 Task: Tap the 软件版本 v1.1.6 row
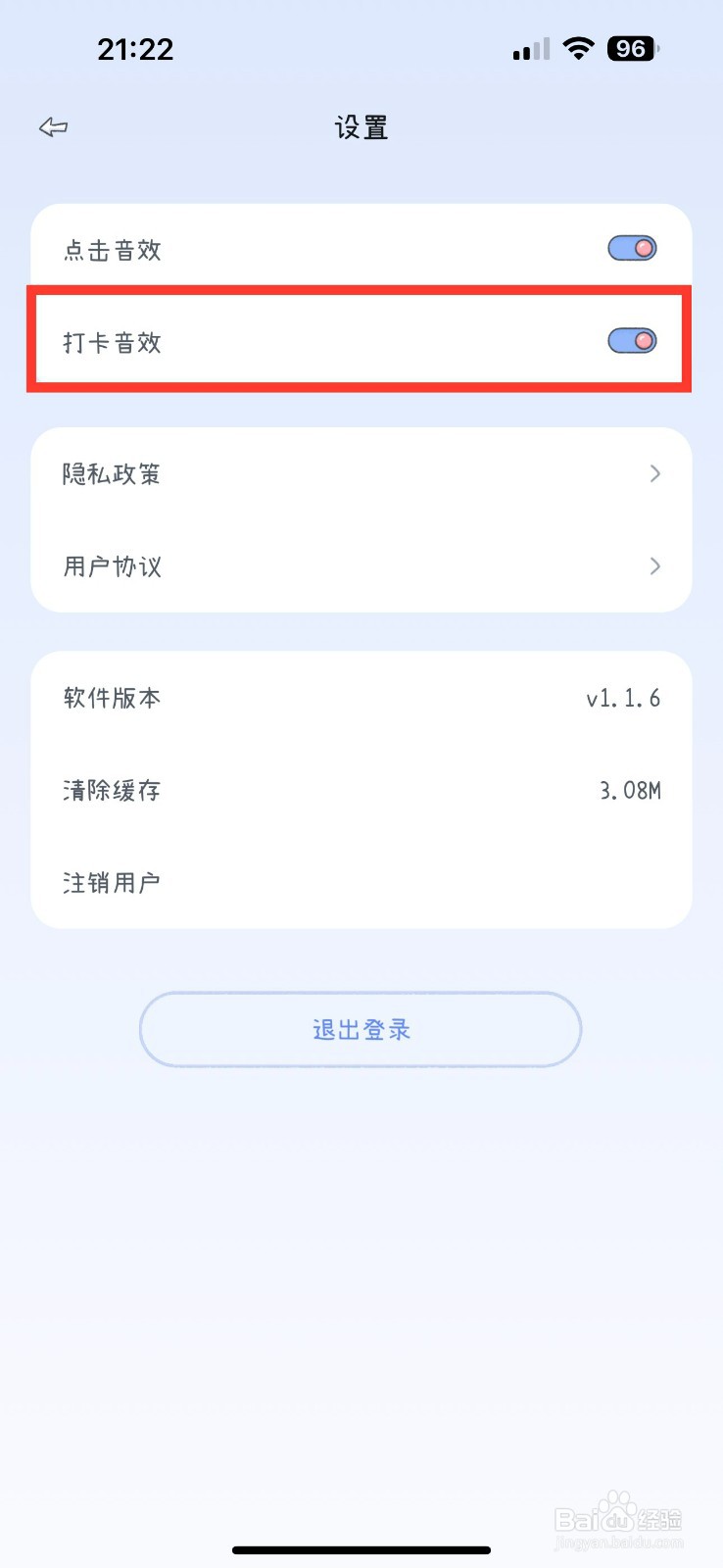click(x=361, y=698)
